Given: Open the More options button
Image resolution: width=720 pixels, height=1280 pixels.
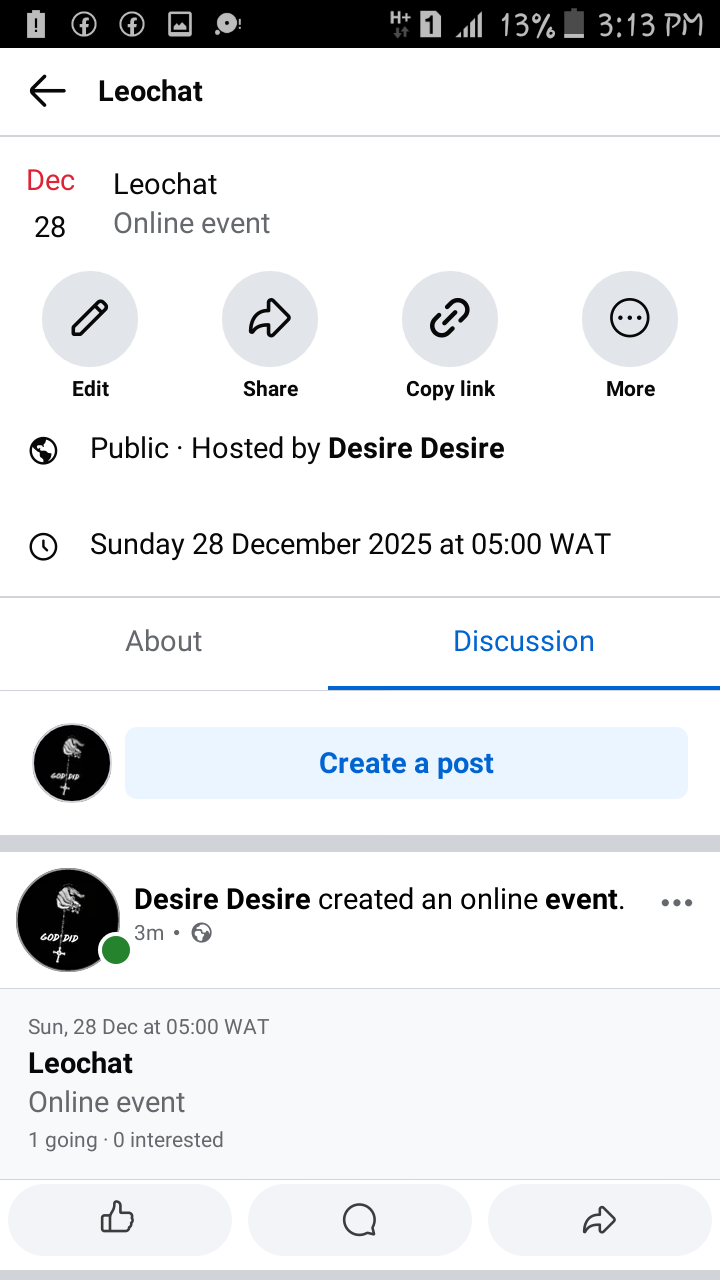Looking at the screenshot, I should [630, 319].
